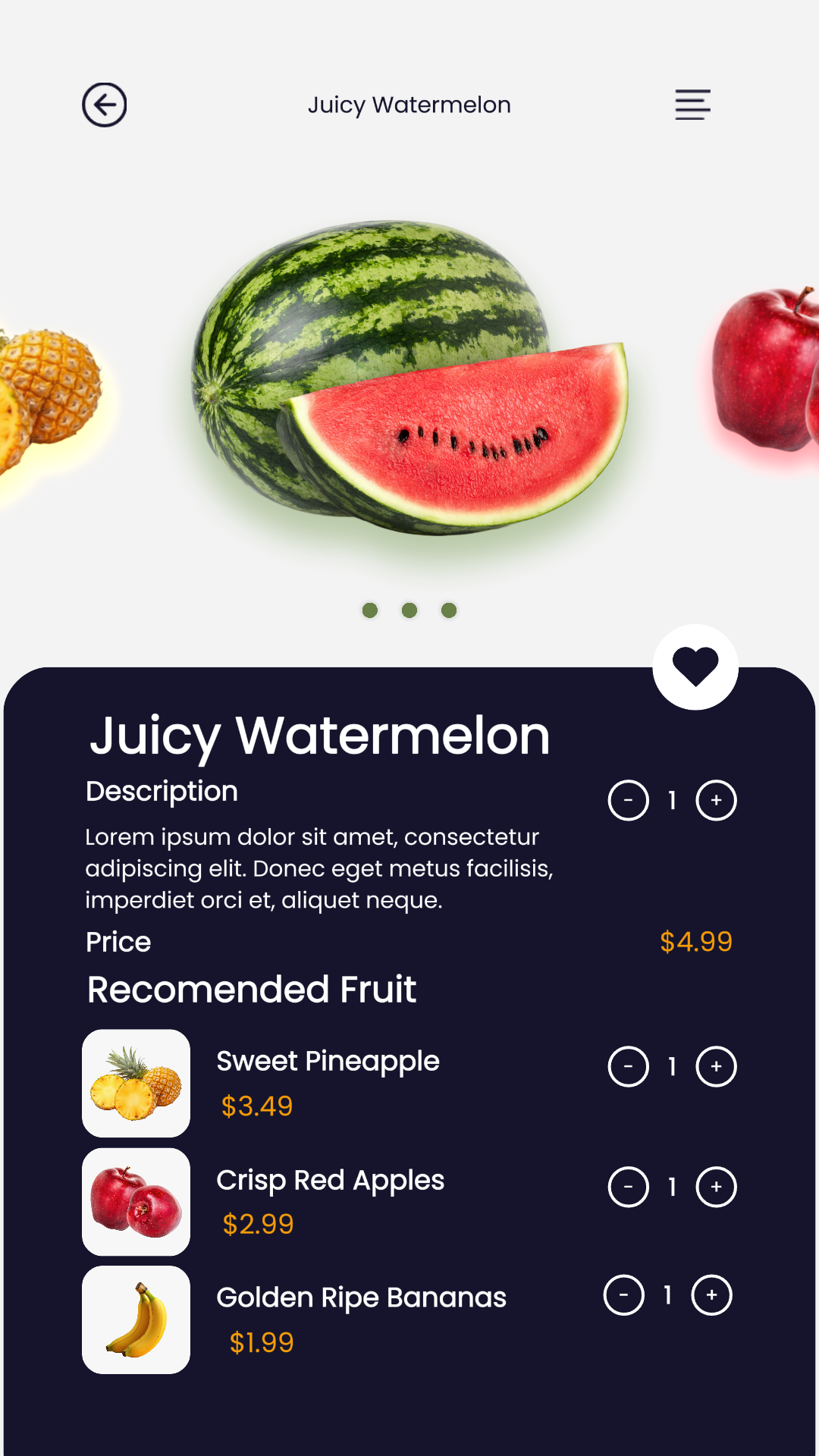Lower the Golden Ripe Bananas quantity
This screenshot has width=819, height=1456.
click(624, 1295)
